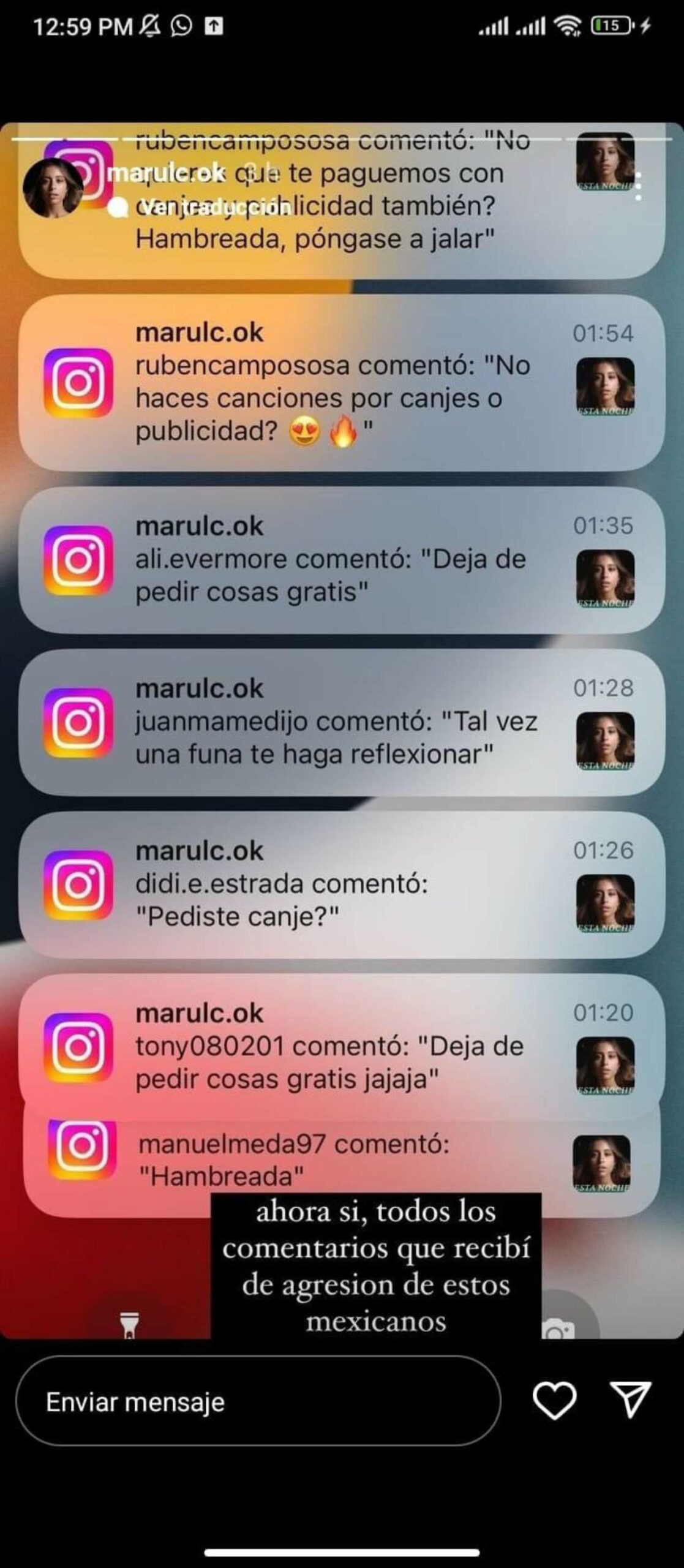Type in the Enviar mensaje field
Image resolution: width=684 pixels, height=1568 pixels.
point(257,1402)
